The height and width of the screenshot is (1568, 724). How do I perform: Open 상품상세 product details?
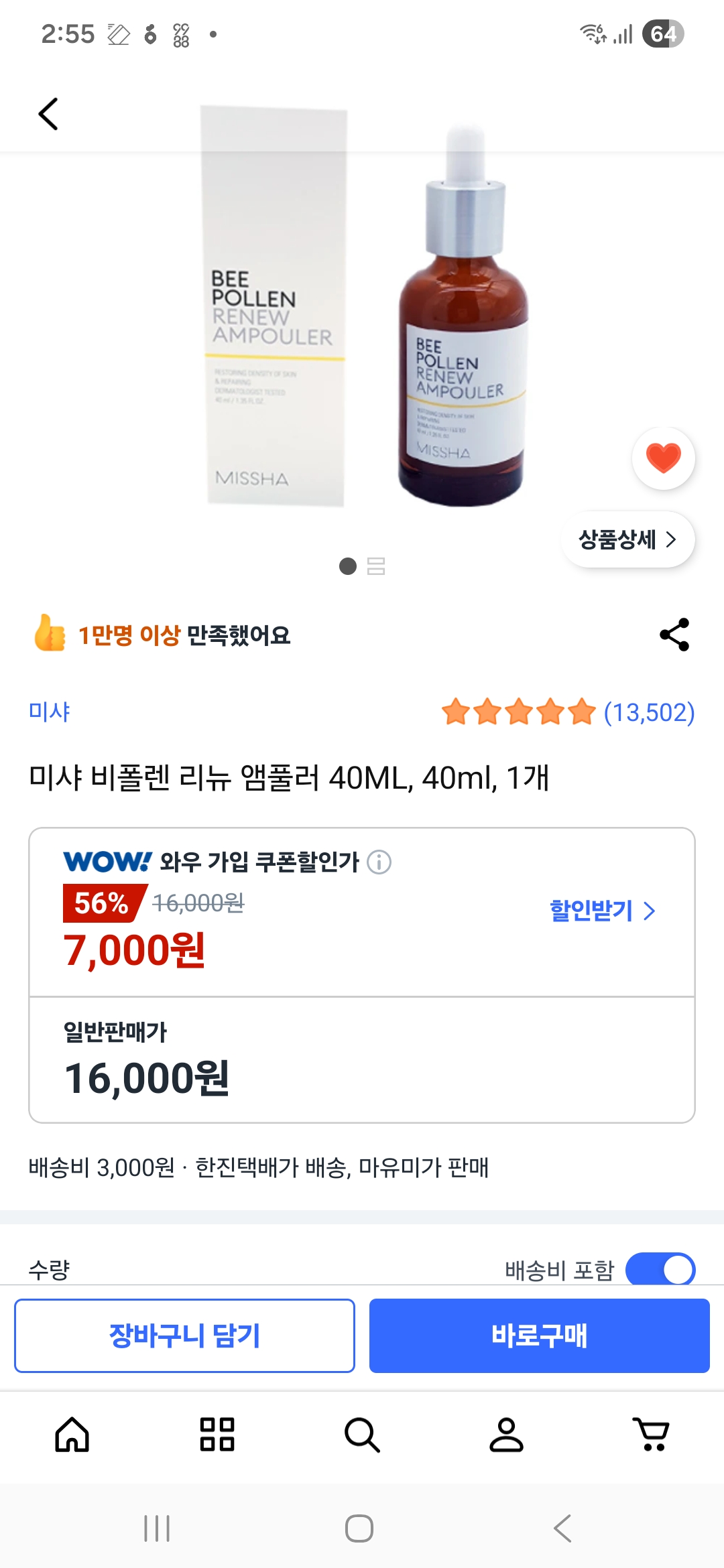point(627,539)
